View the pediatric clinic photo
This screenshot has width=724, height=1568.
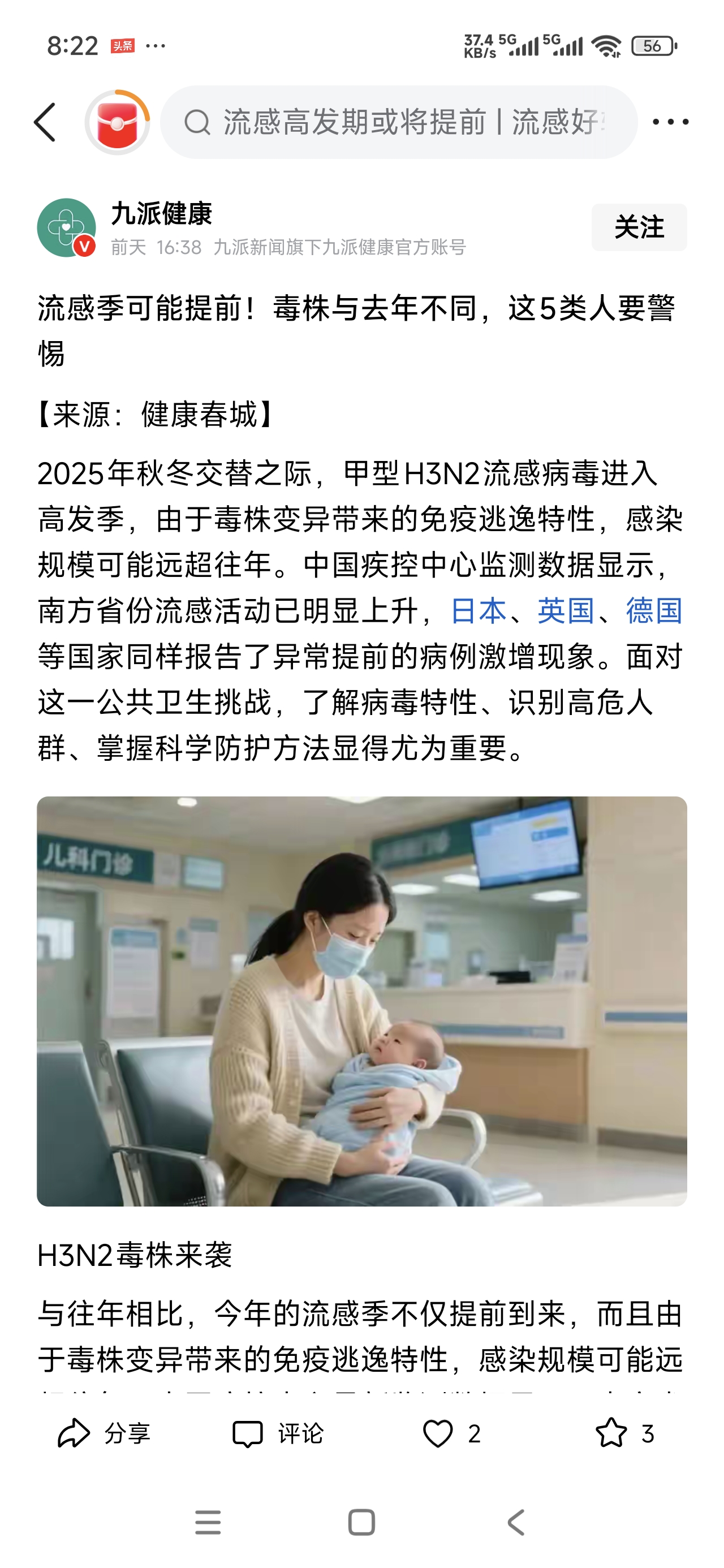coord(361,1001)
